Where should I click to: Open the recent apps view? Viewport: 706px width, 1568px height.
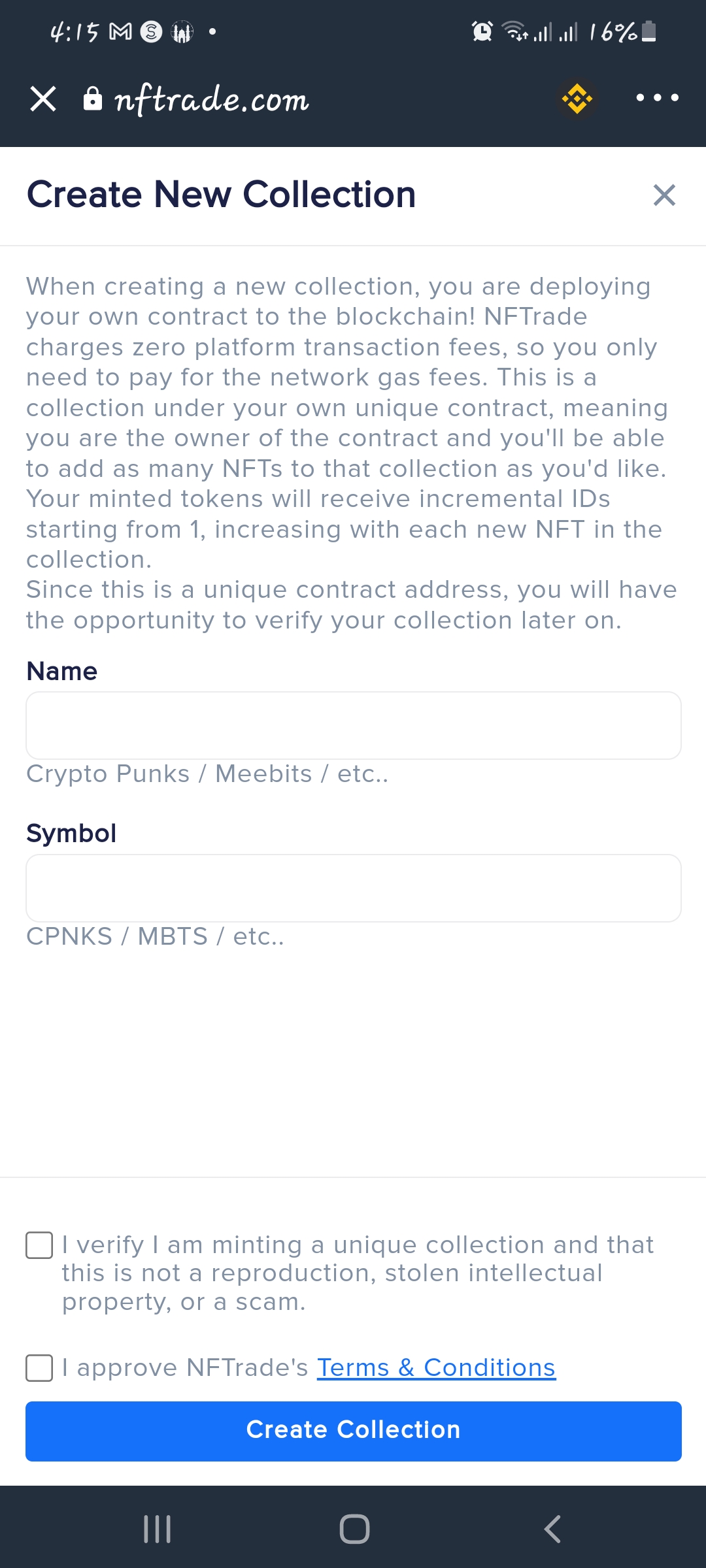click(x=157, y=1529)
